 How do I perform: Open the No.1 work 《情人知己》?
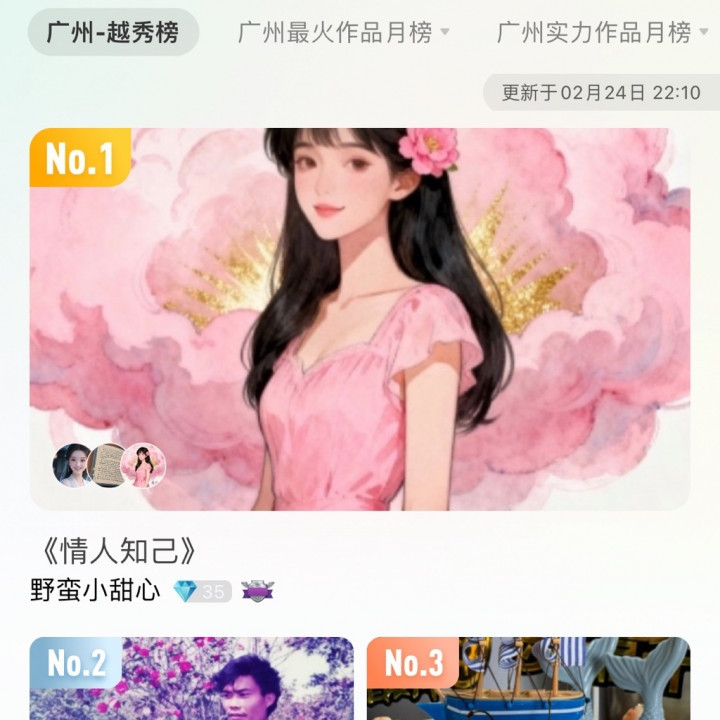[x=360, y=320]
